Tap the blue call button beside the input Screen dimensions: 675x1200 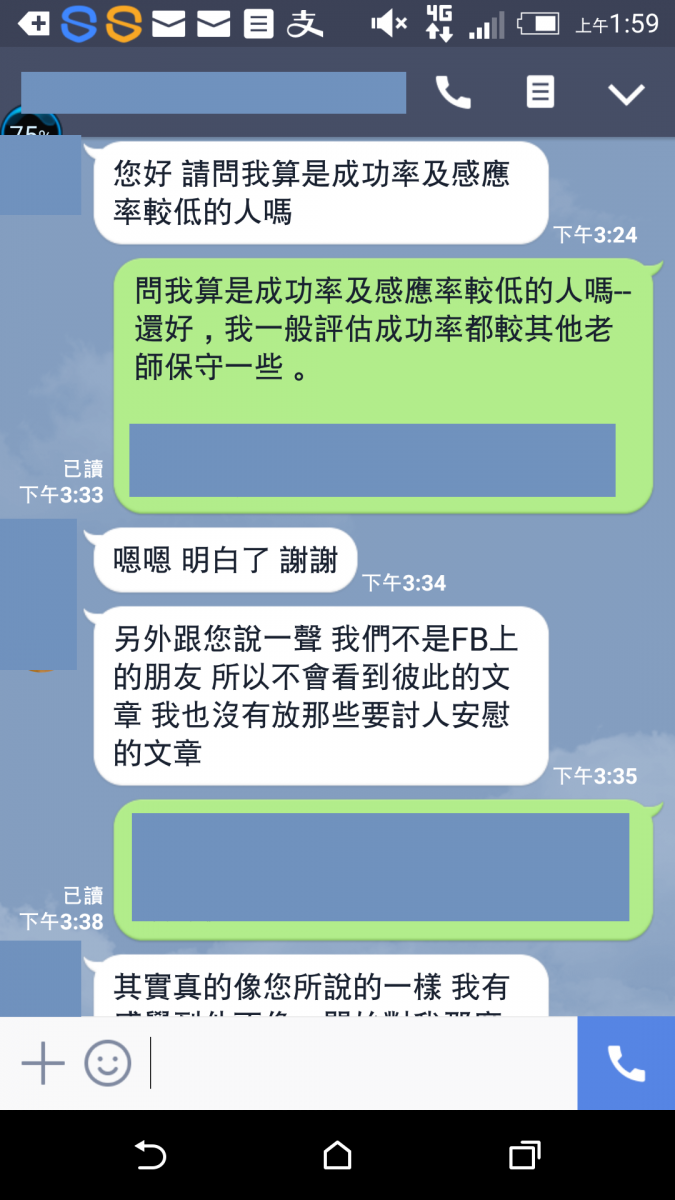click(626, 1063)
